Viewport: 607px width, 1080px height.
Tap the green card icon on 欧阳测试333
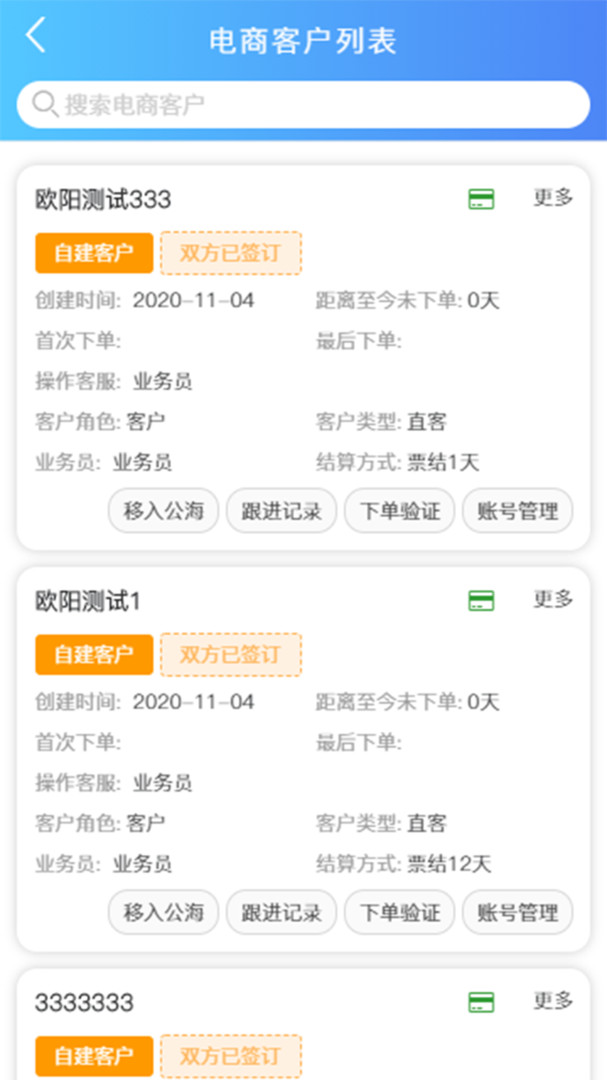point(481,200)
